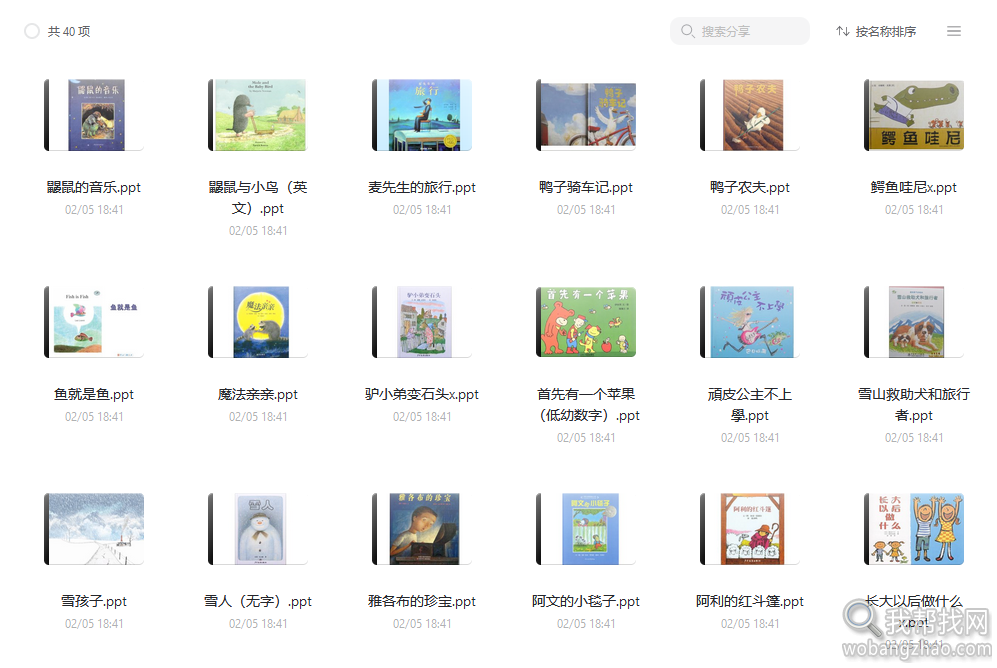Select all 40 items checkbox
The height and width of the screenshot is (668, 997).
(x=32, y=31)
